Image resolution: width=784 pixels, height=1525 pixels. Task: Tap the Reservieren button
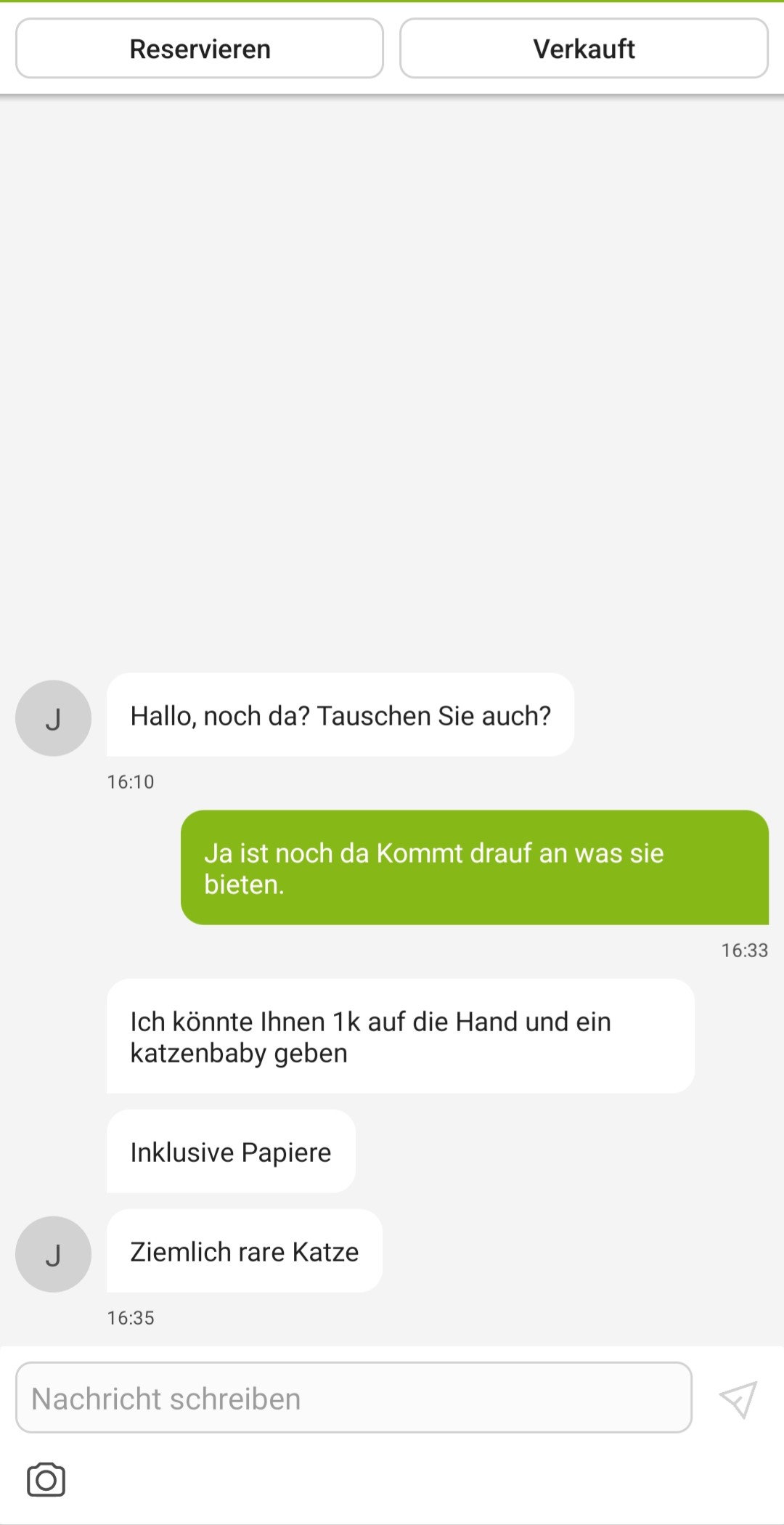[x=200, y=49]
